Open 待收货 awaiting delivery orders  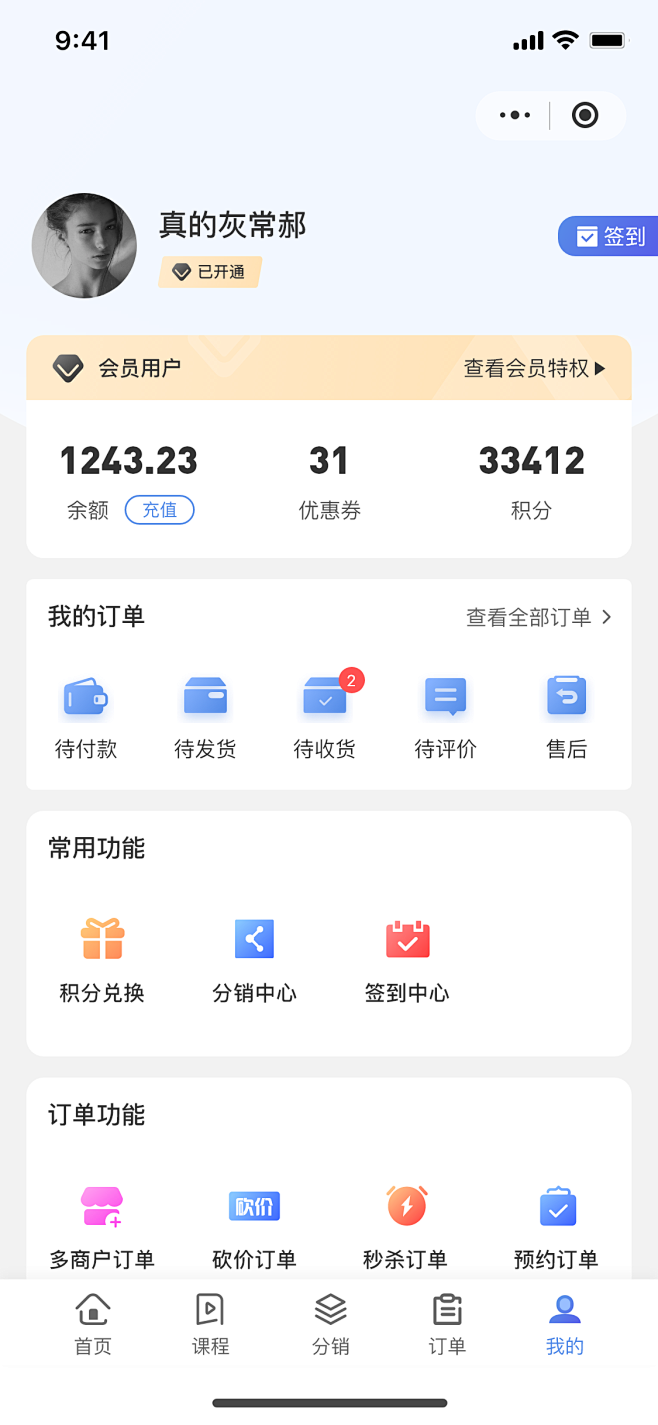(325, 716)
